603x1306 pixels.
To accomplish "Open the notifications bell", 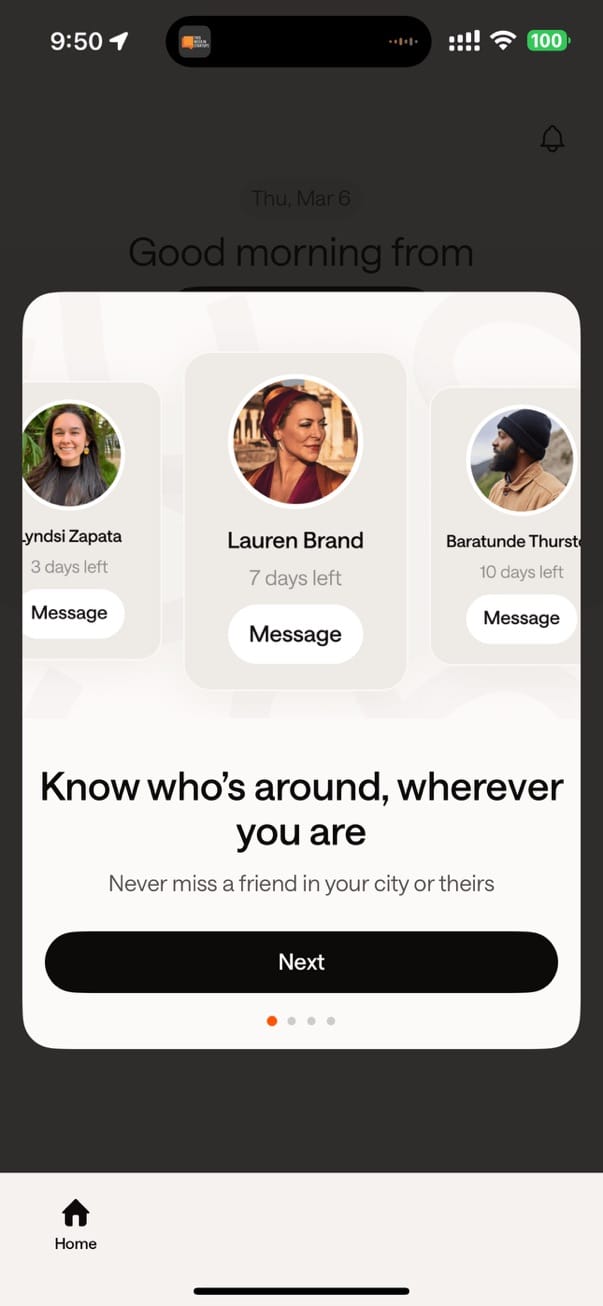I will [552, 139].
